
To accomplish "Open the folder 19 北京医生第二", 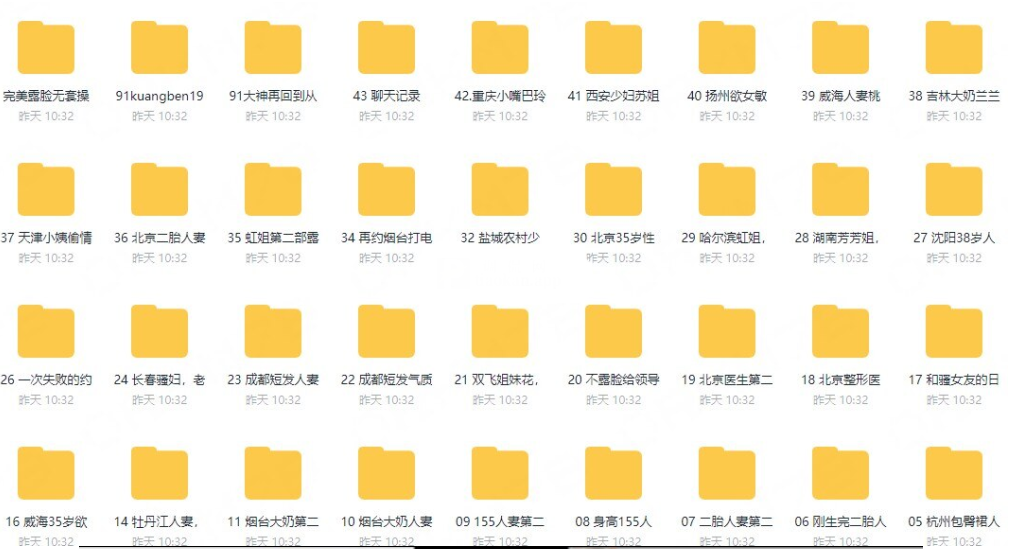I will (x=726, y=333).
